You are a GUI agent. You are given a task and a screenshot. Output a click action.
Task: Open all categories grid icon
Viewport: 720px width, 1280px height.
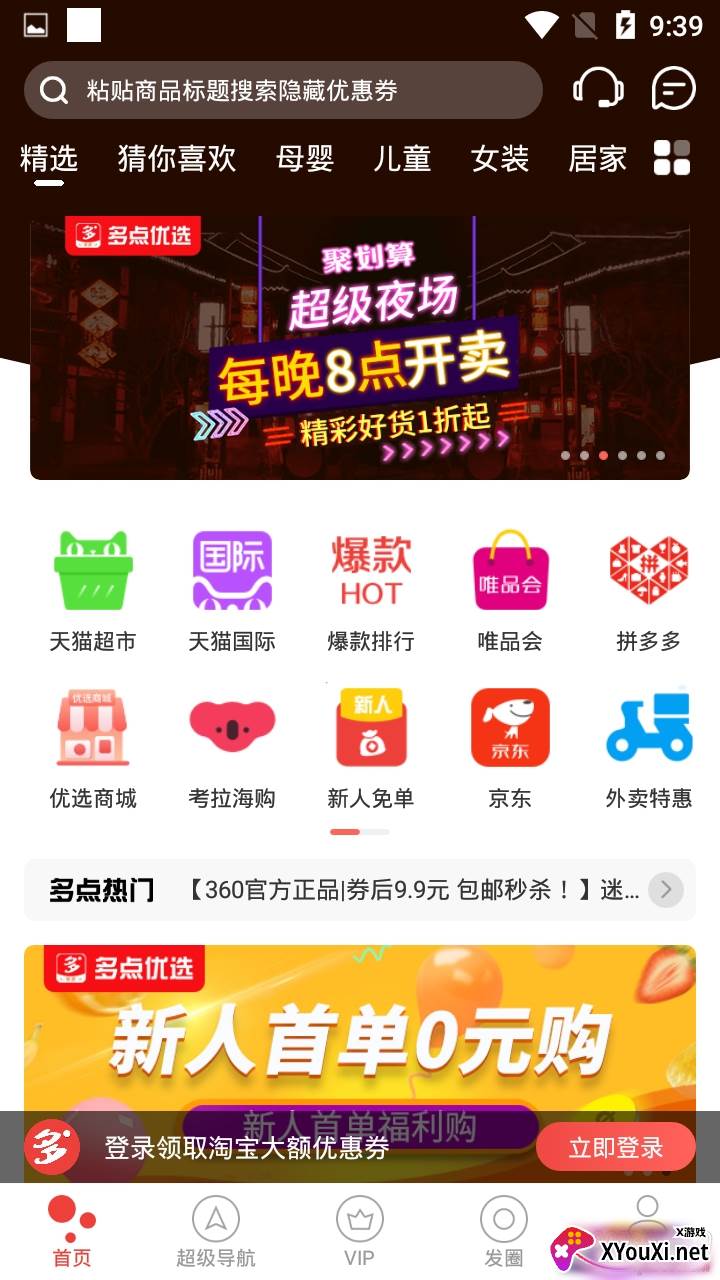pyautogui.click(x=672, y=158)
